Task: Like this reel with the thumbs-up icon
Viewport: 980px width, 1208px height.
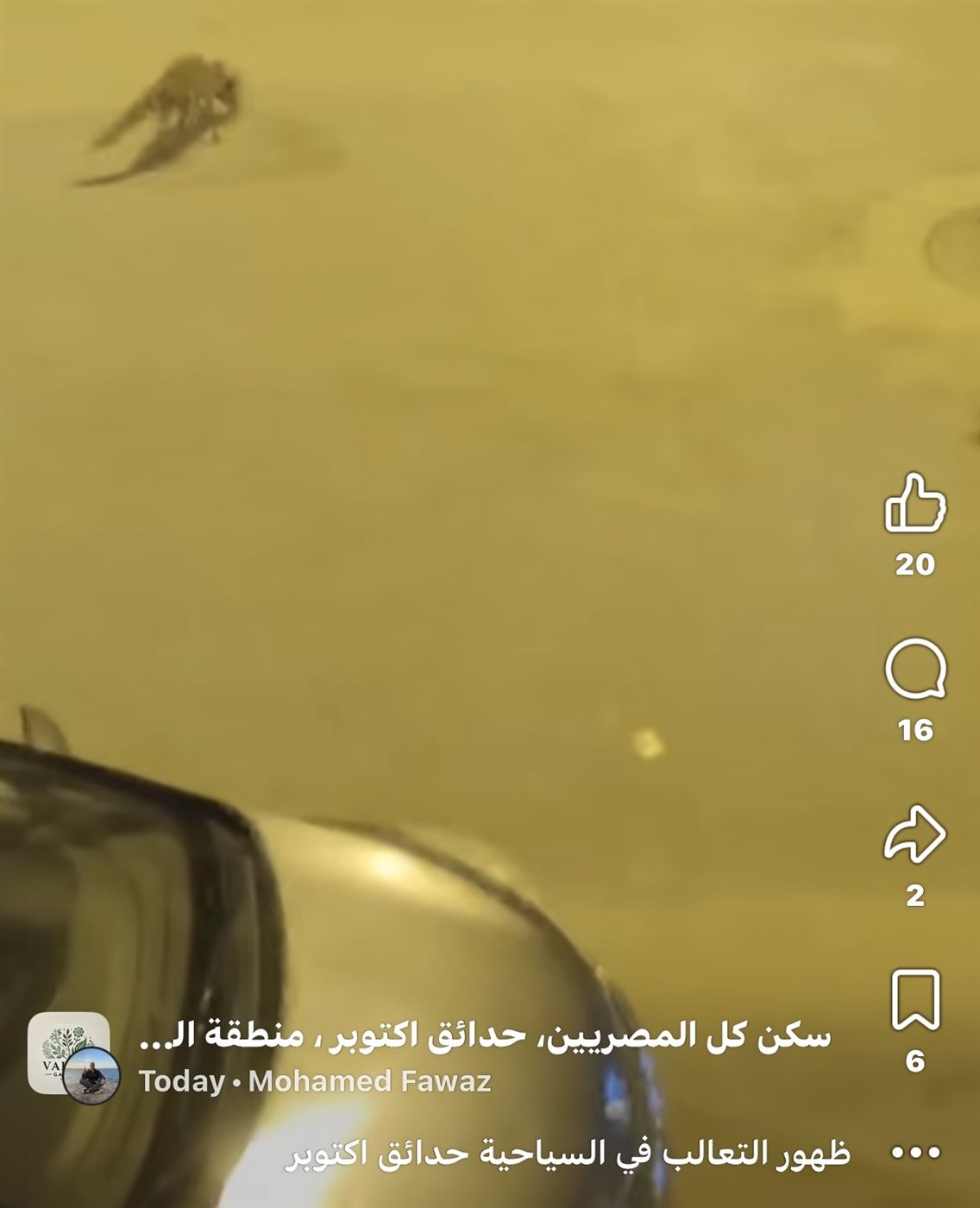Action: tap(915, 502)
